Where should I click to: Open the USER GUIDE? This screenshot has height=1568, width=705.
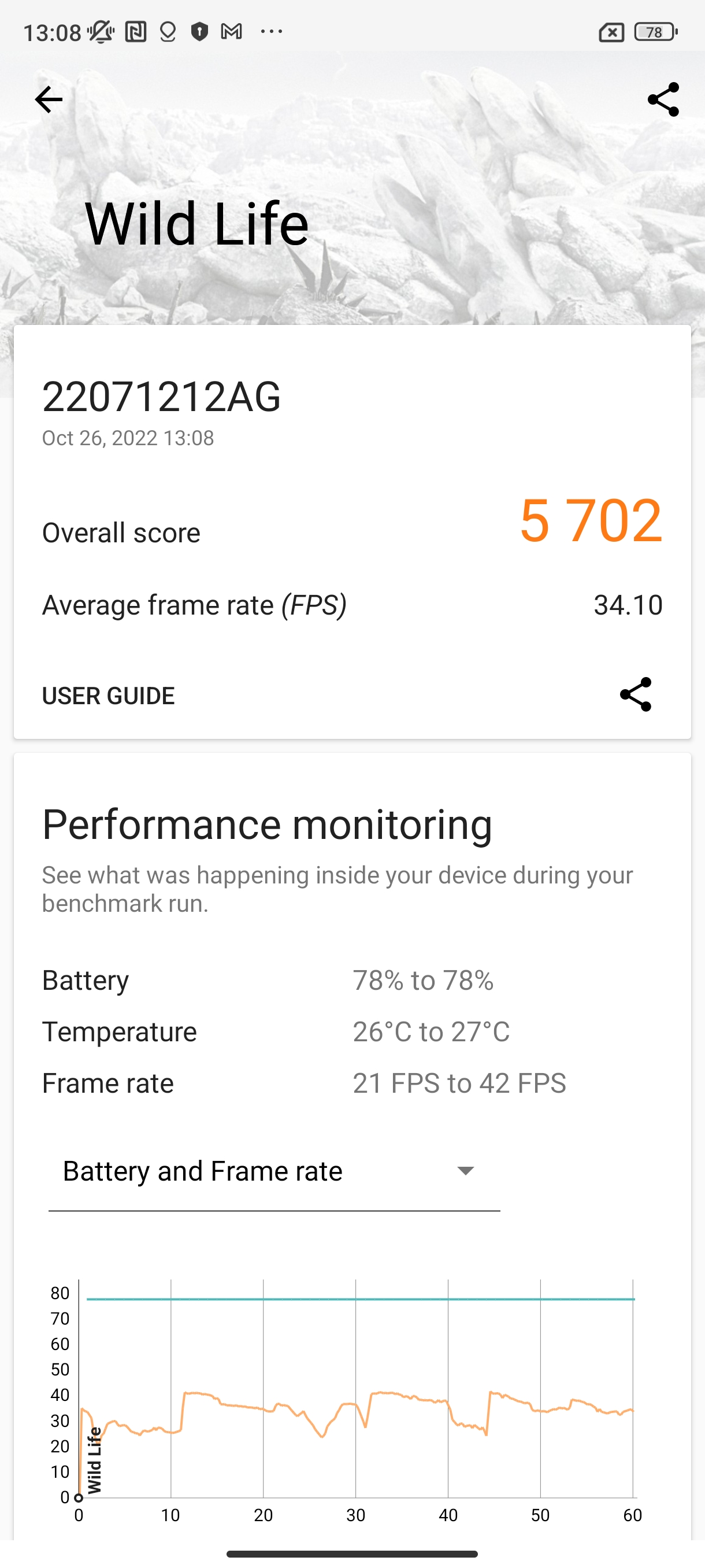108,696
